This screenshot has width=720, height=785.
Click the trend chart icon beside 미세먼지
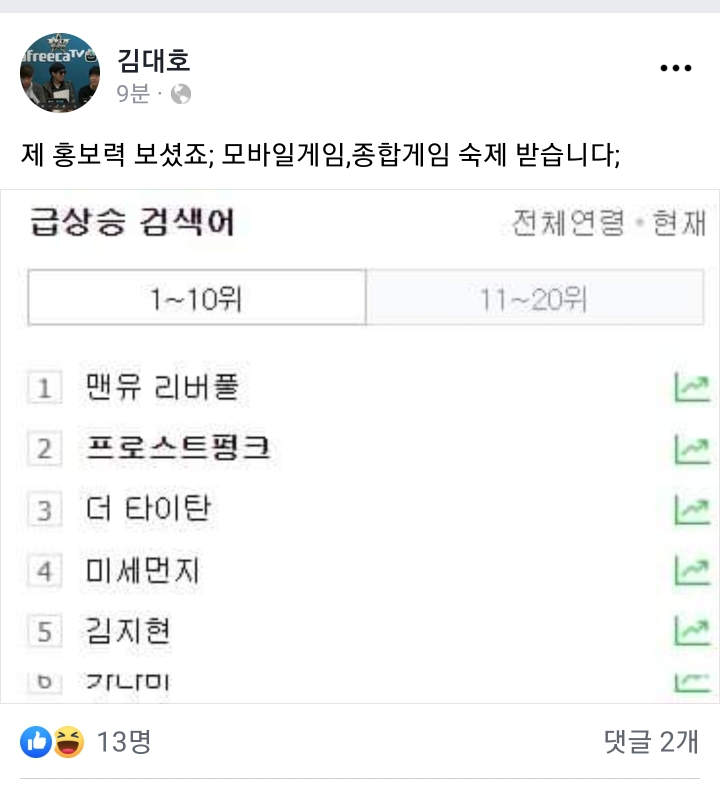coord(691,570)
